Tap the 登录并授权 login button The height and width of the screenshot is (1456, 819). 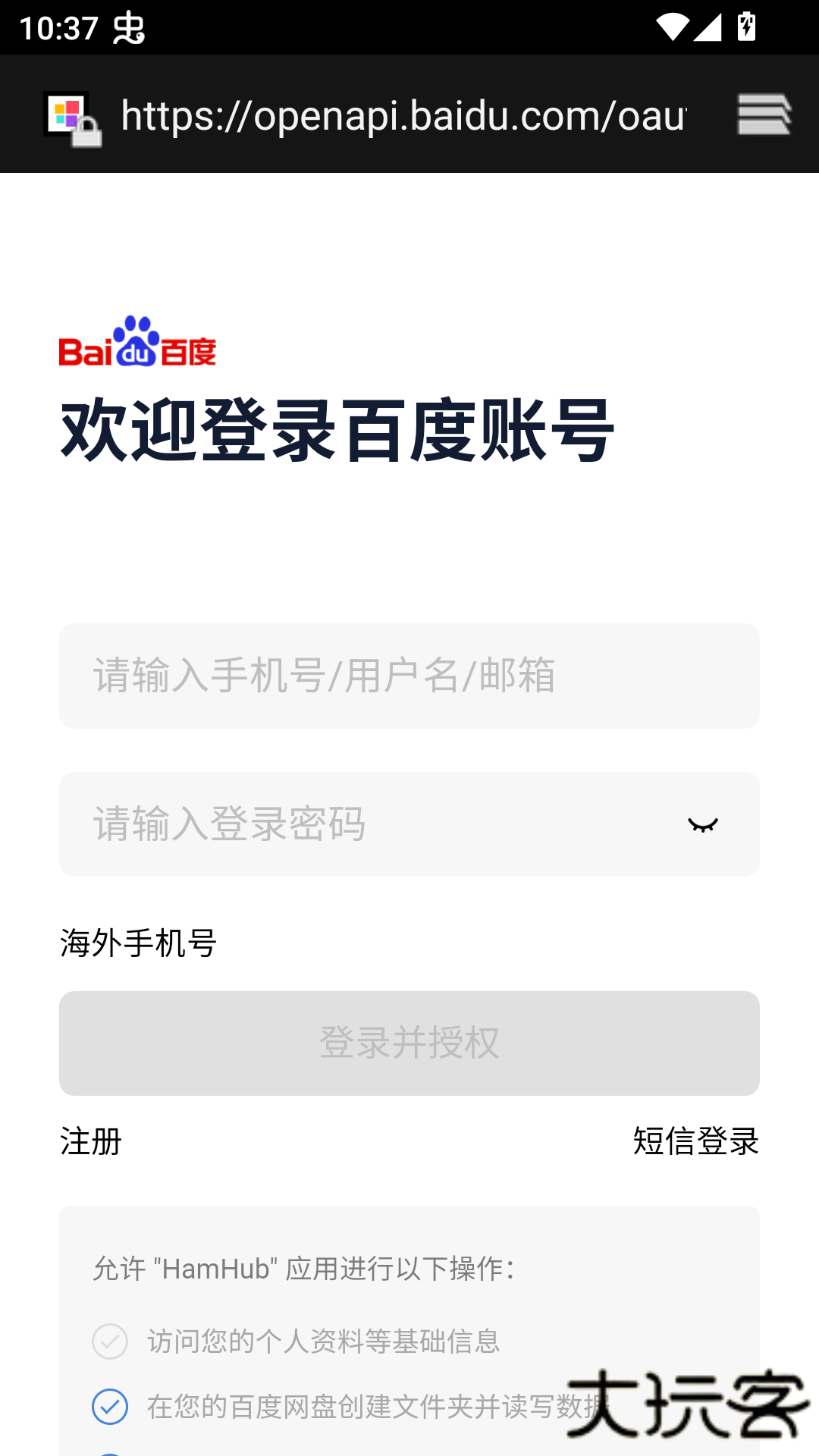[x=409, y=1043]
